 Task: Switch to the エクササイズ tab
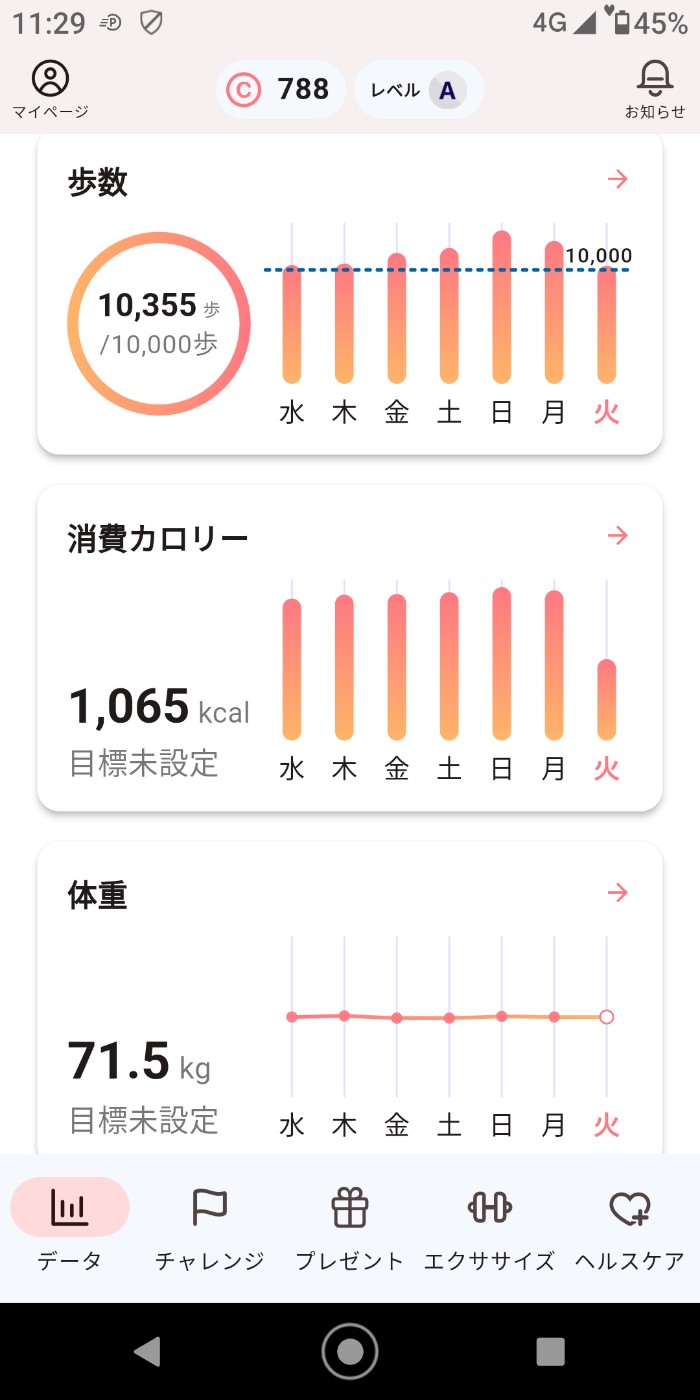click(x=490, y=1225)
